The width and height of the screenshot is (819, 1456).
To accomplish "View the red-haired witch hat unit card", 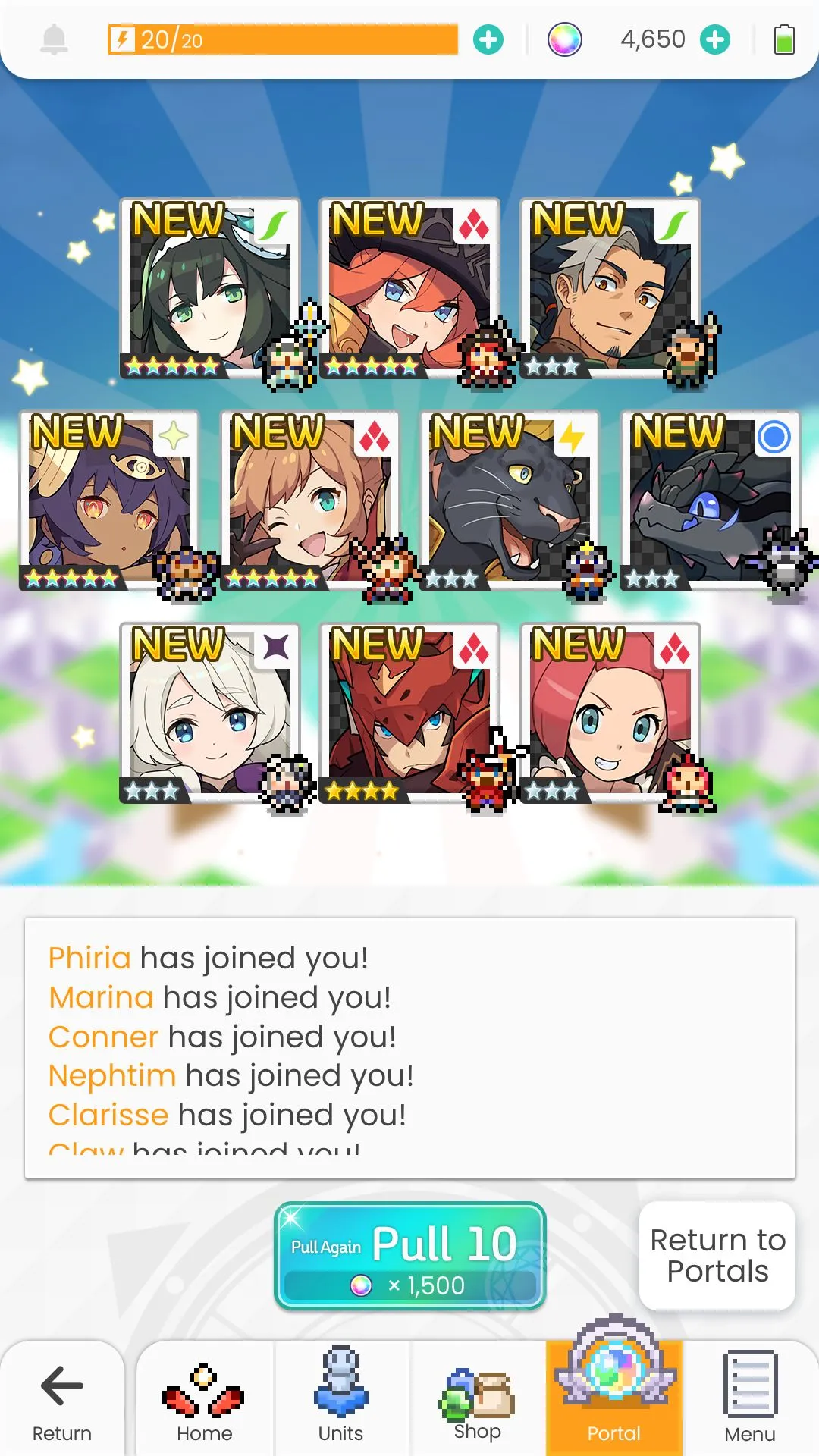I will [x=409, y=288].
